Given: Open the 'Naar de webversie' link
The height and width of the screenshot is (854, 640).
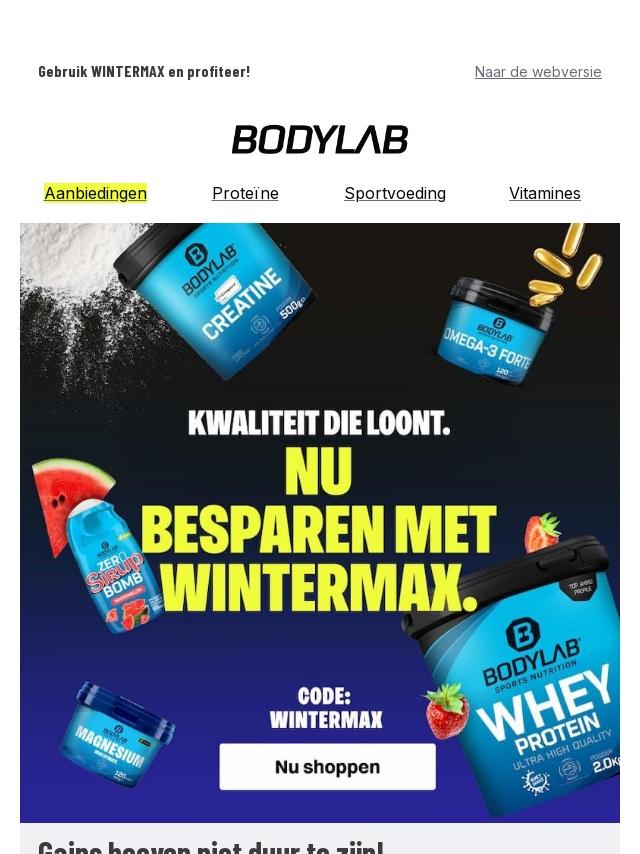Looking at the screenshot, I should pos(537,72).
